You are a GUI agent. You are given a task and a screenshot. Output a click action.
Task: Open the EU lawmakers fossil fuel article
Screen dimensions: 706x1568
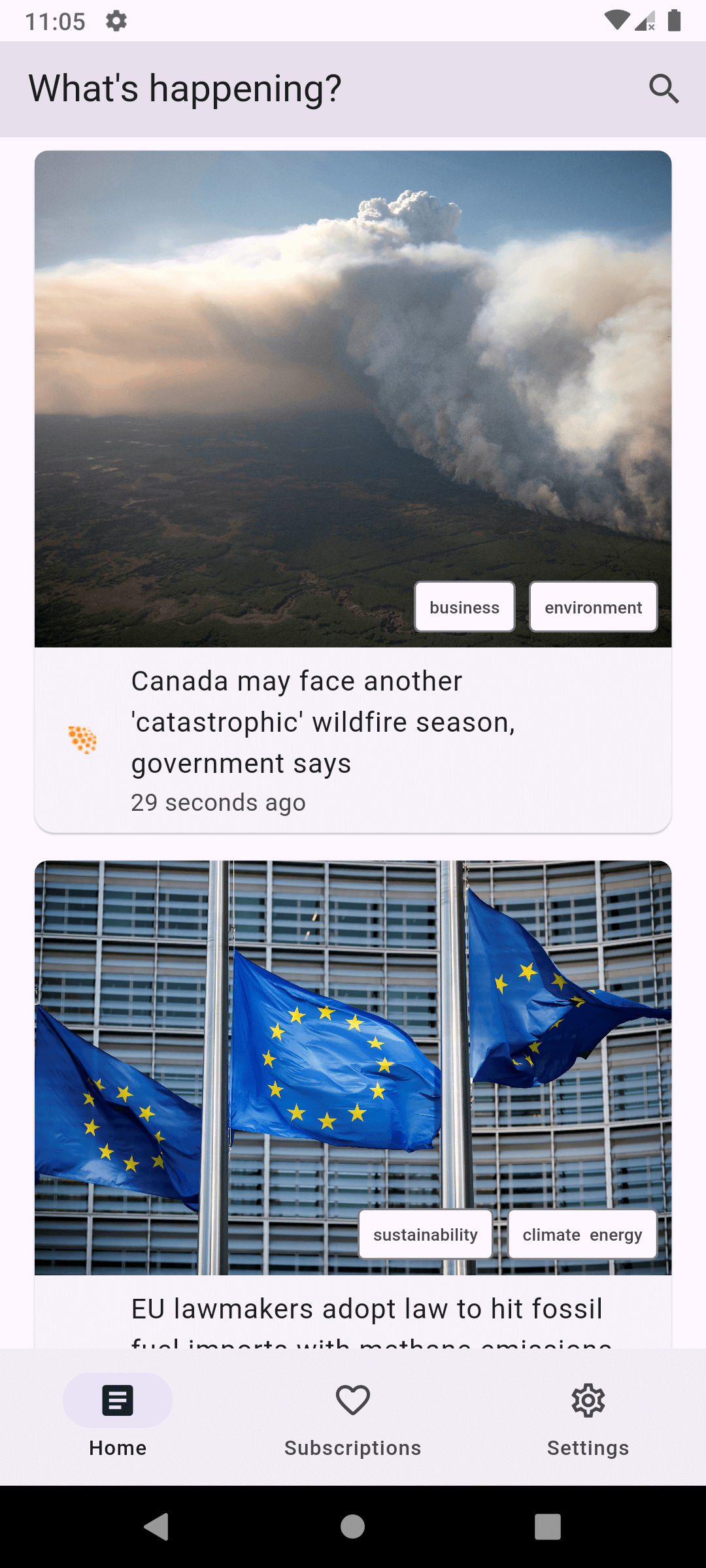coord(366,1309)
